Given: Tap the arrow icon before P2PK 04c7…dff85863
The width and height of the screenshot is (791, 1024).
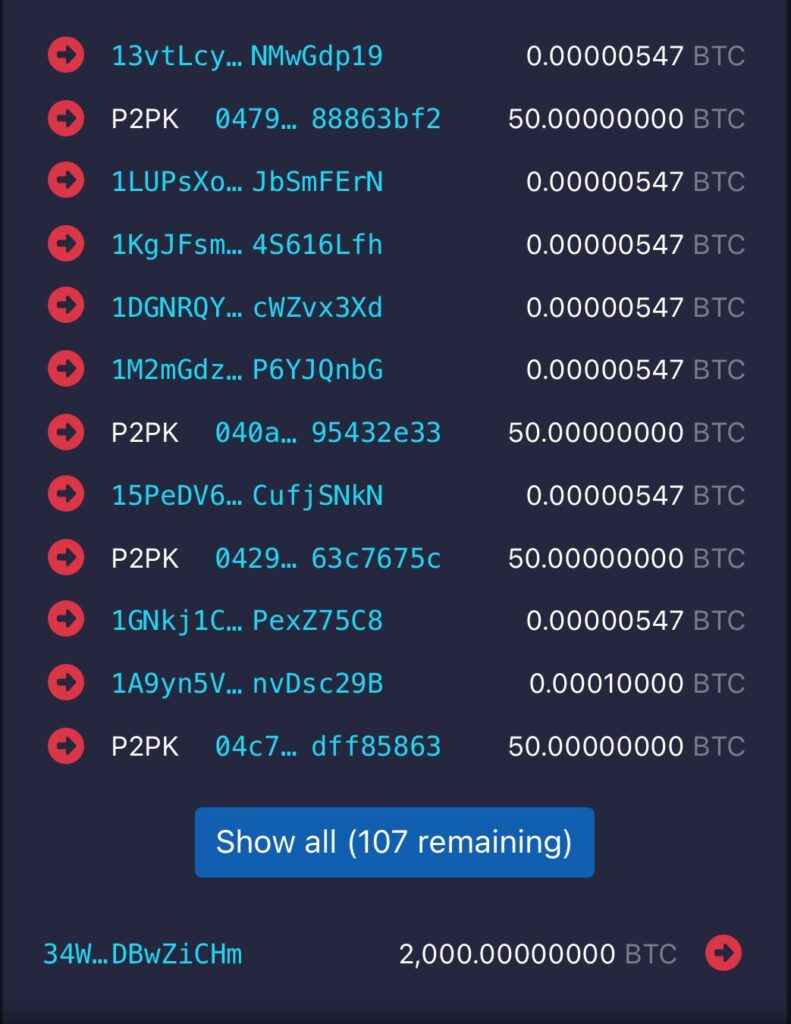Looking at the screenshot, I should click(x=66, y=747).
